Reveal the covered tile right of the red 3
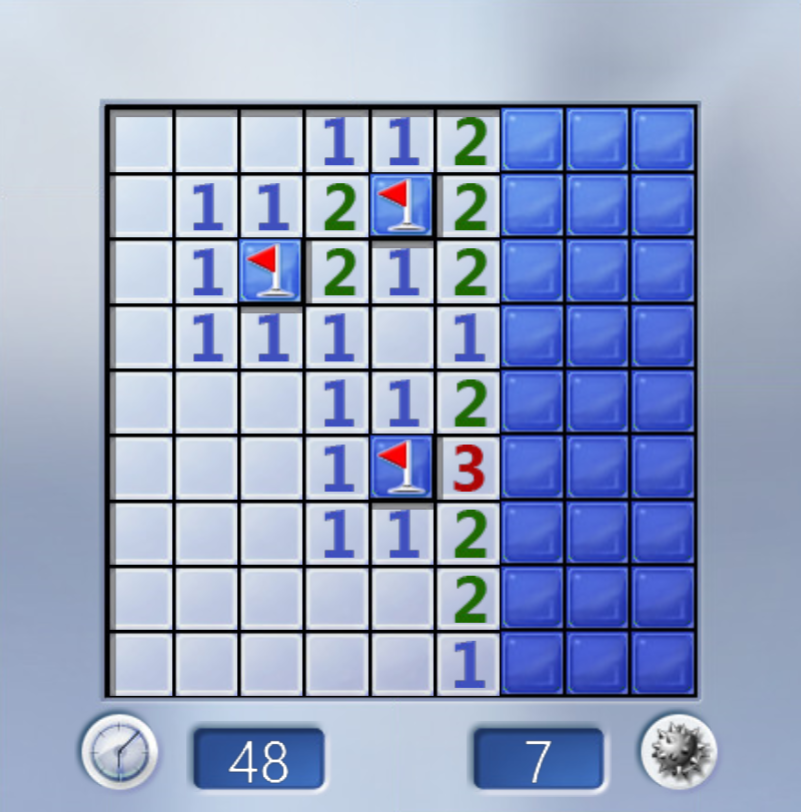 533,467
